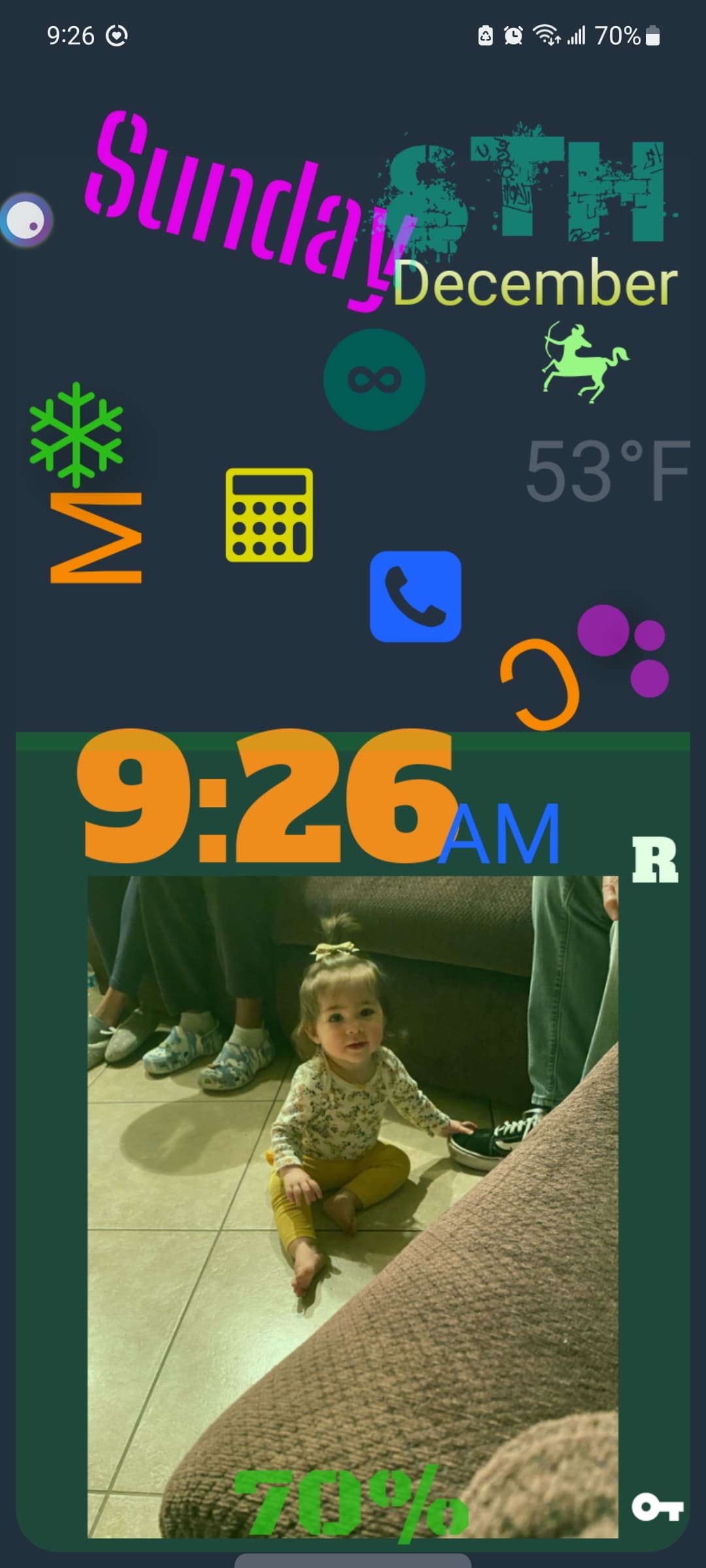
Task: Open the purple three-dots icon
Action: [623, 649]
